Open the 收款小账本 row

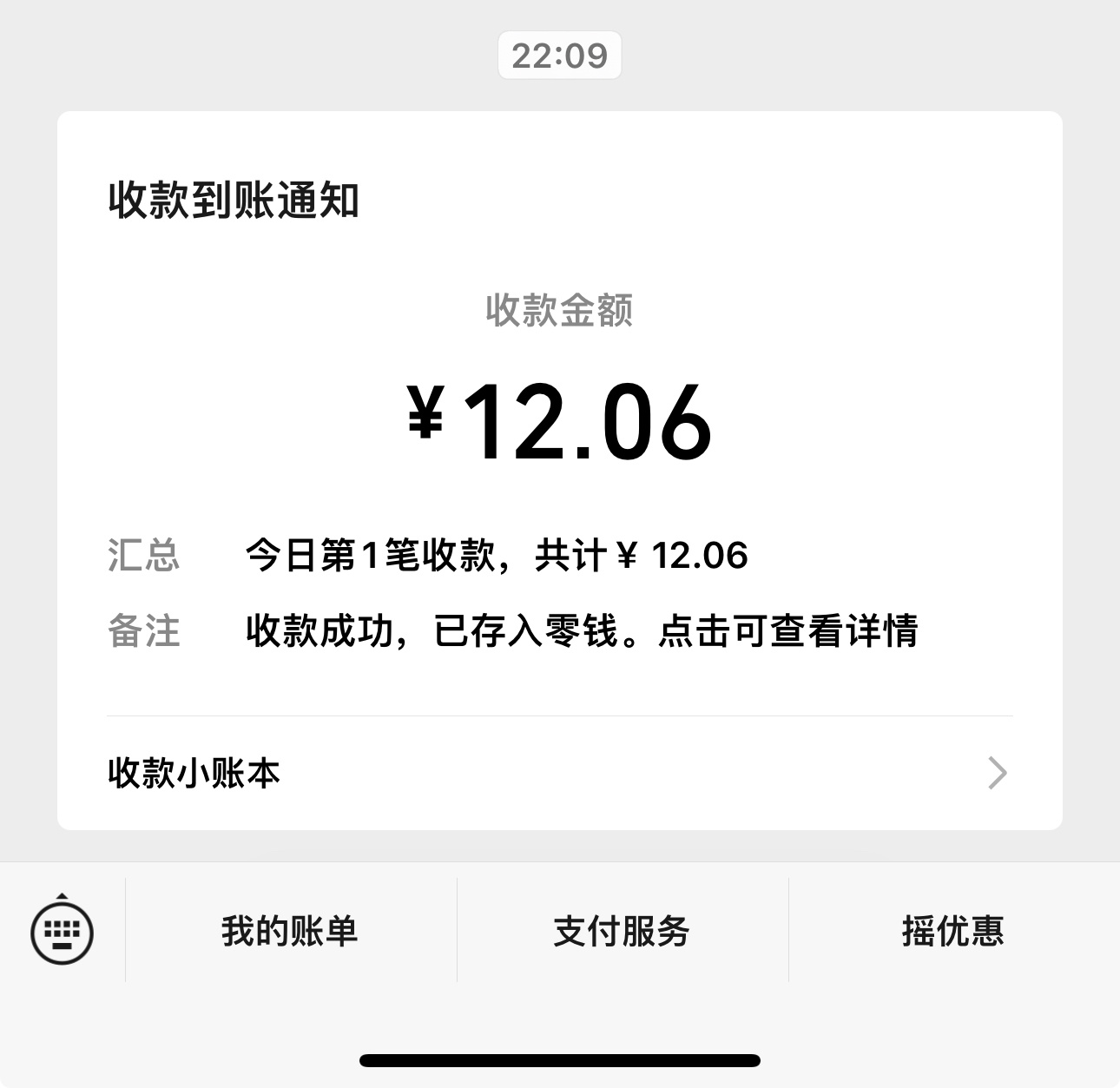pyautogui.click(x=559, y=772)
